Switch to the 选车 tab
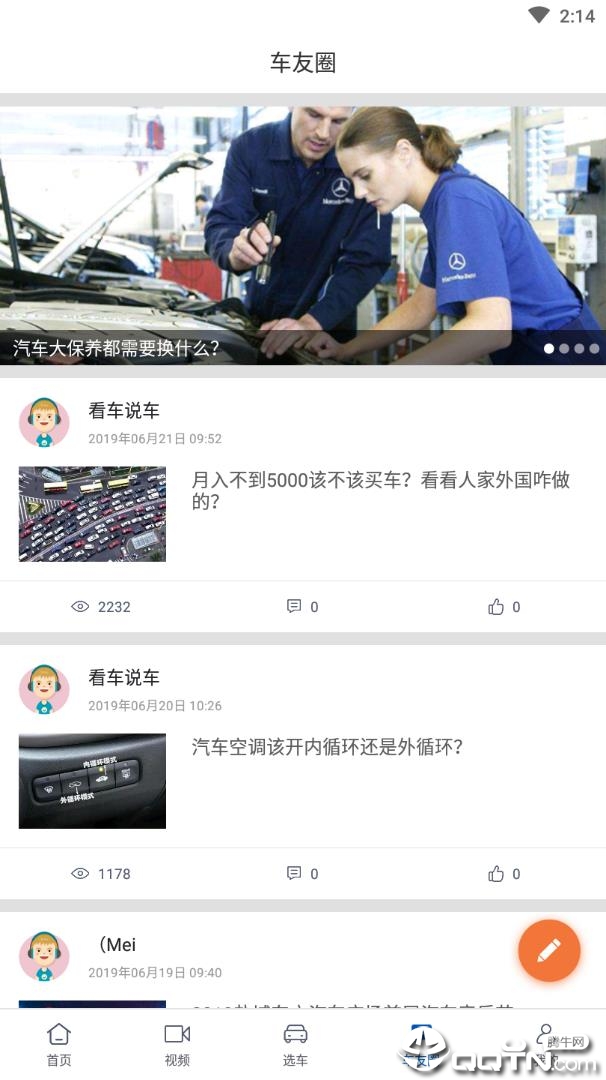 click(x=295, y=1044)
